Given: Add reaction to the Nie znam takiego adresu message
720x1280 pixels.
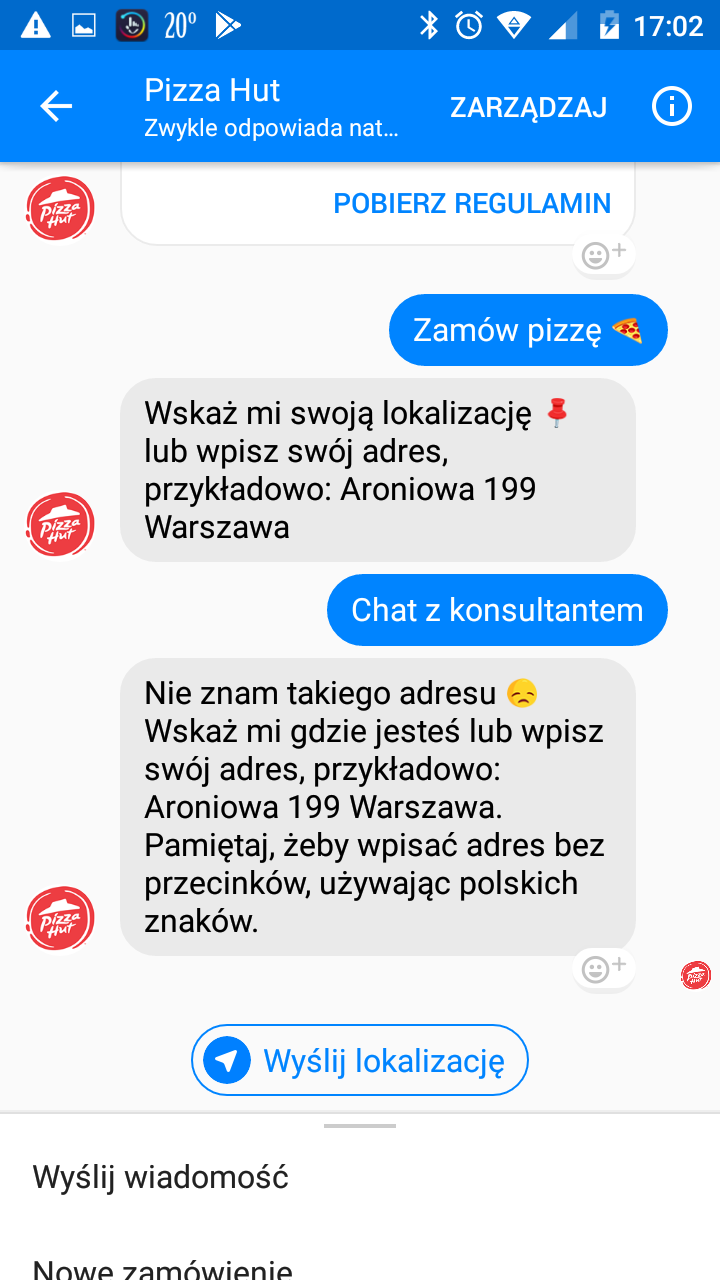Looking at the screenshot, I should 603,968.
